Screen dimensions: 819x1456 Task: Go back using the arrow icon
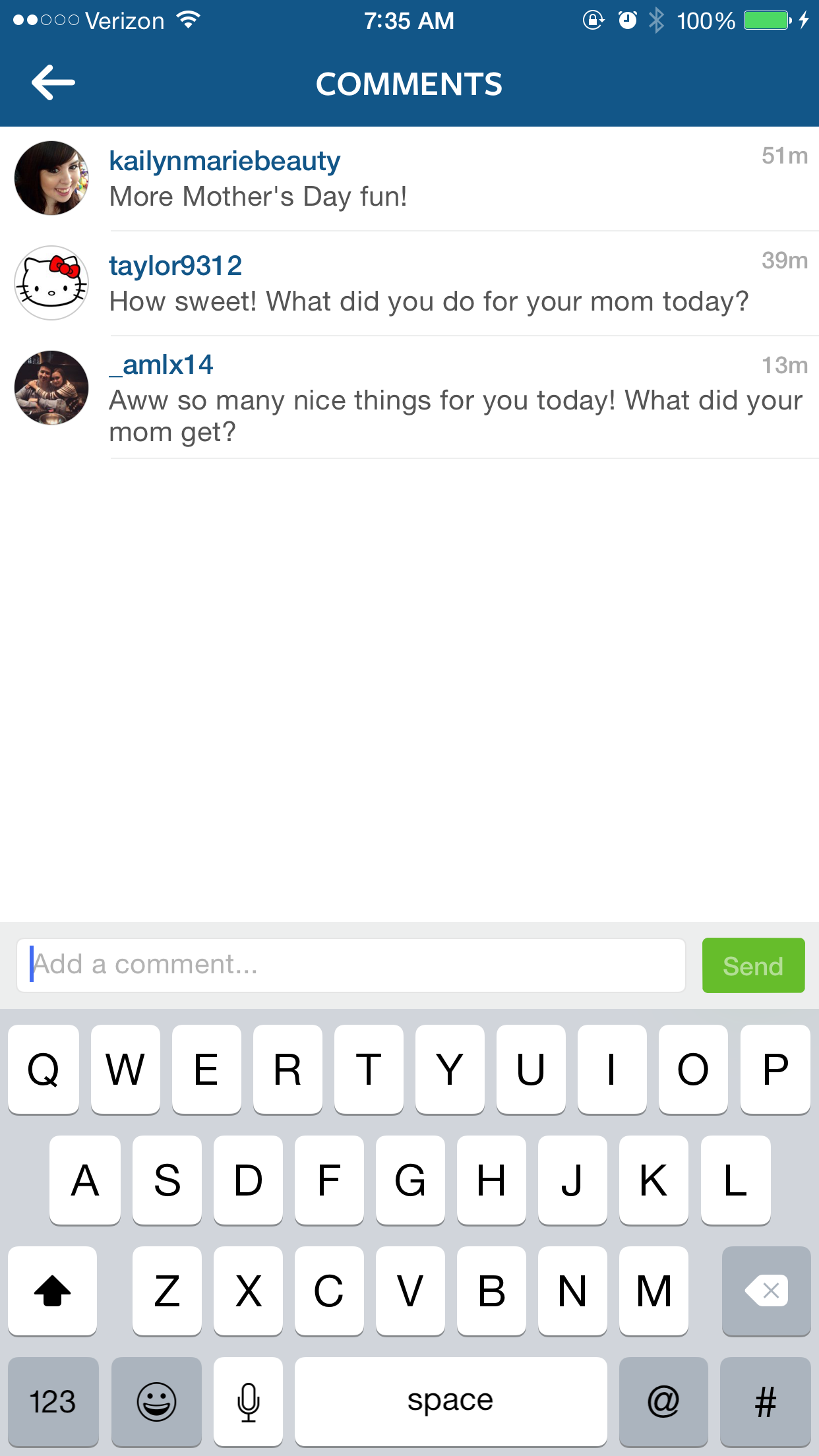point(53,82)
